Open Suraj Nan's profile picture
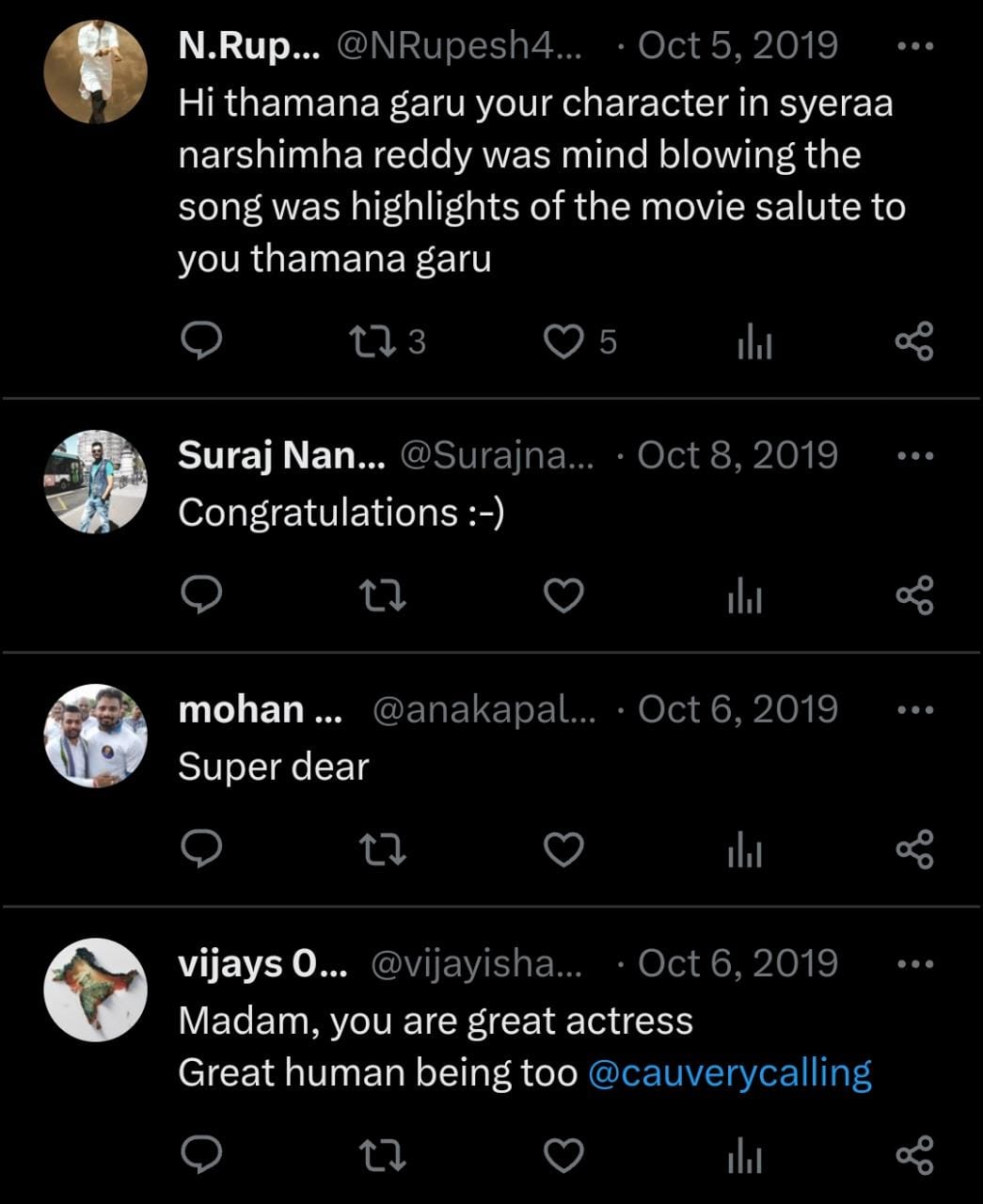983x1204 pixels. pos(95,482)
